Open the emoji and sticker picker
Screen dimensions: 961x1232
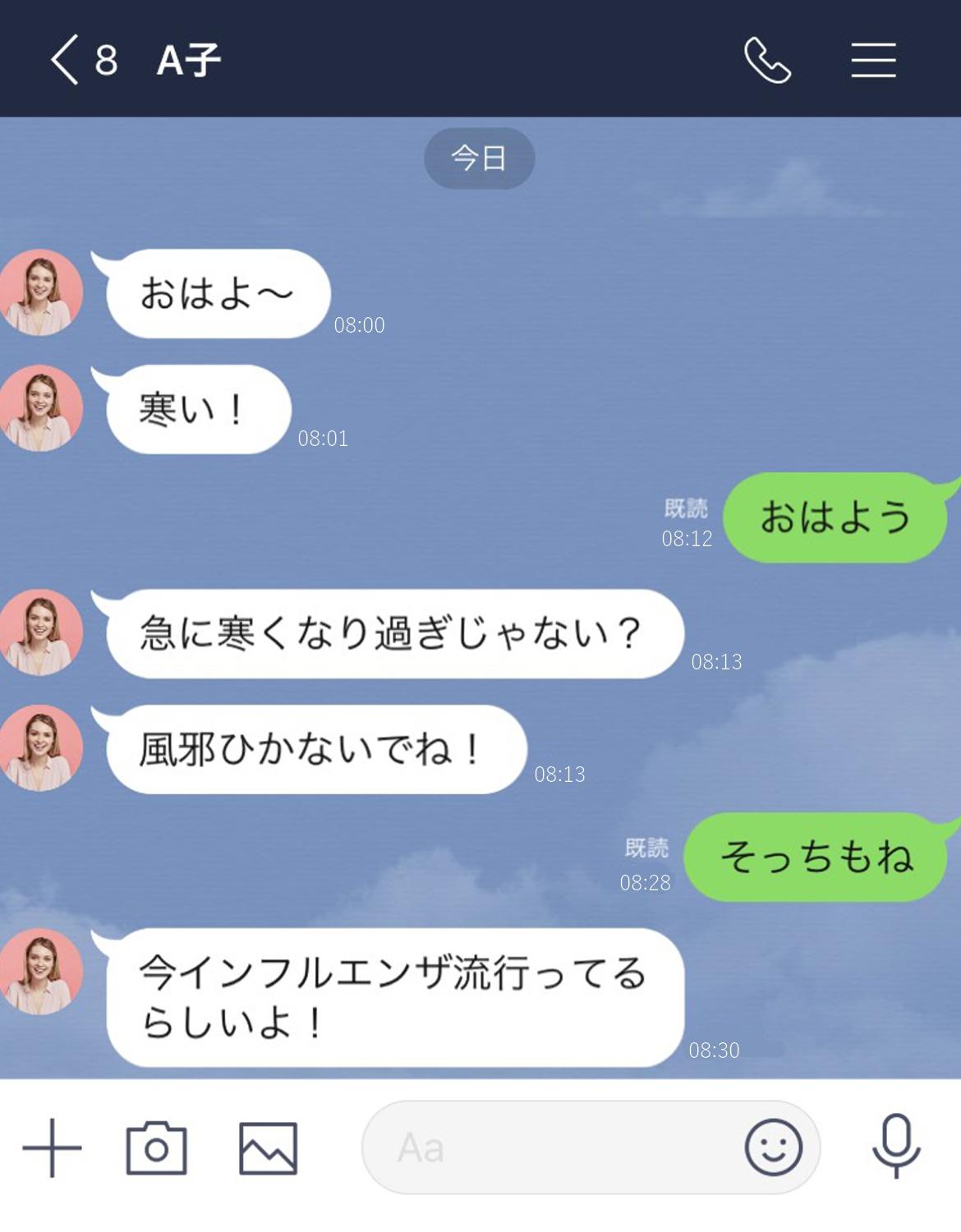tap(773, 1147)
